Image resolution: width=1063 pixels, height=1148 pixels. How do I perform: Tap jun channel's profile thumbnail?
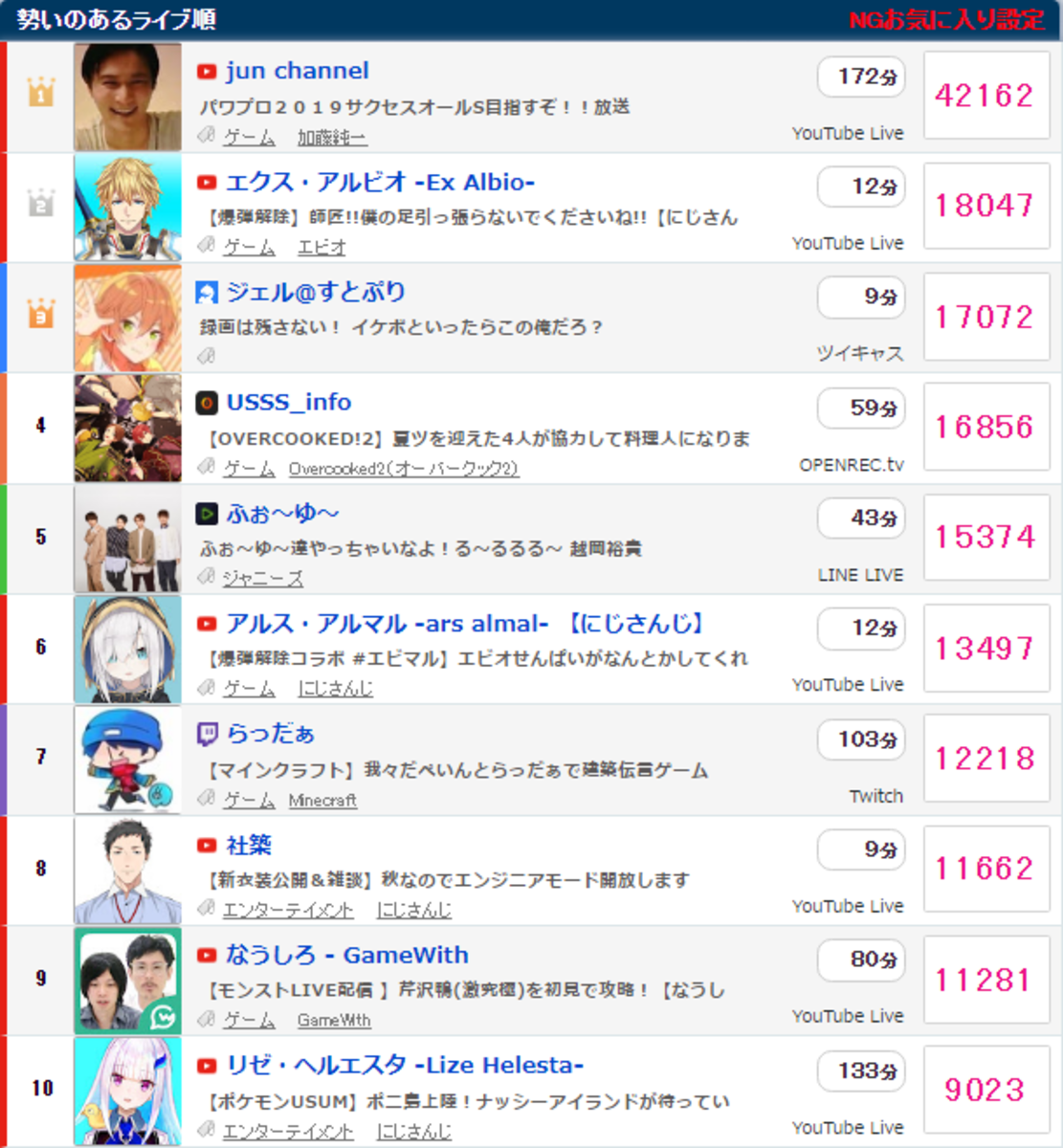point(127,97)
